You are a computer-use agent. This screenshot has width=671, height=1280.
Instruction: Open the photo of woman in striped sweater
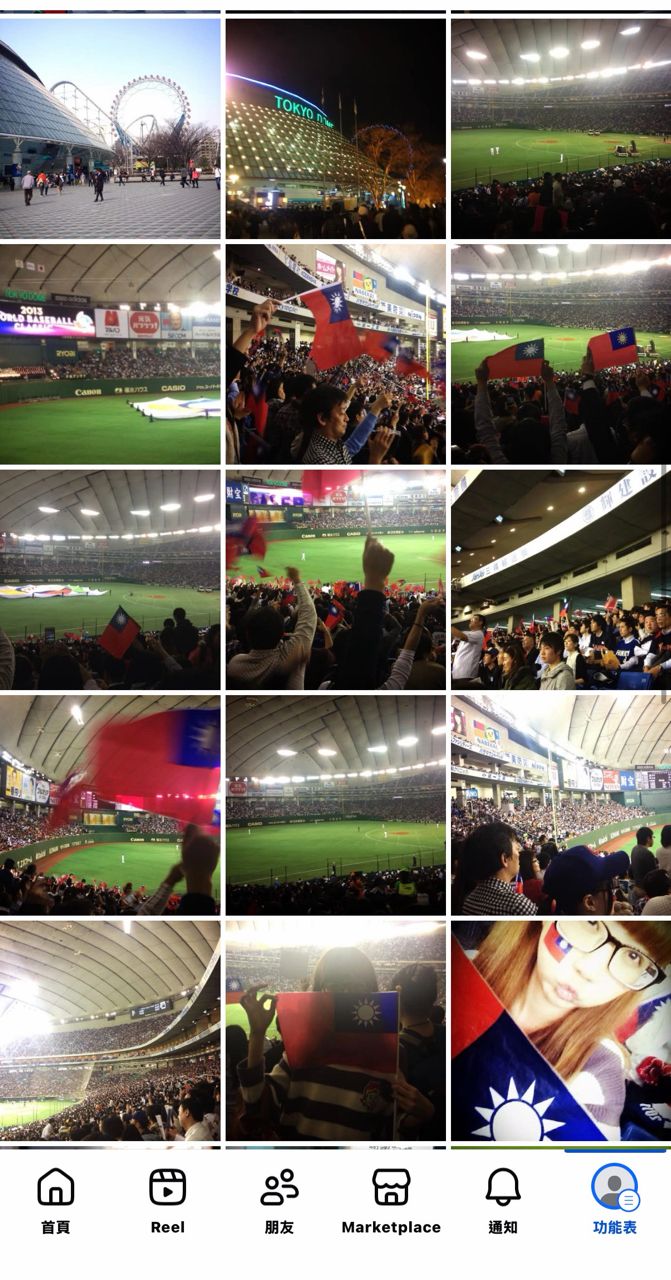335,1031
